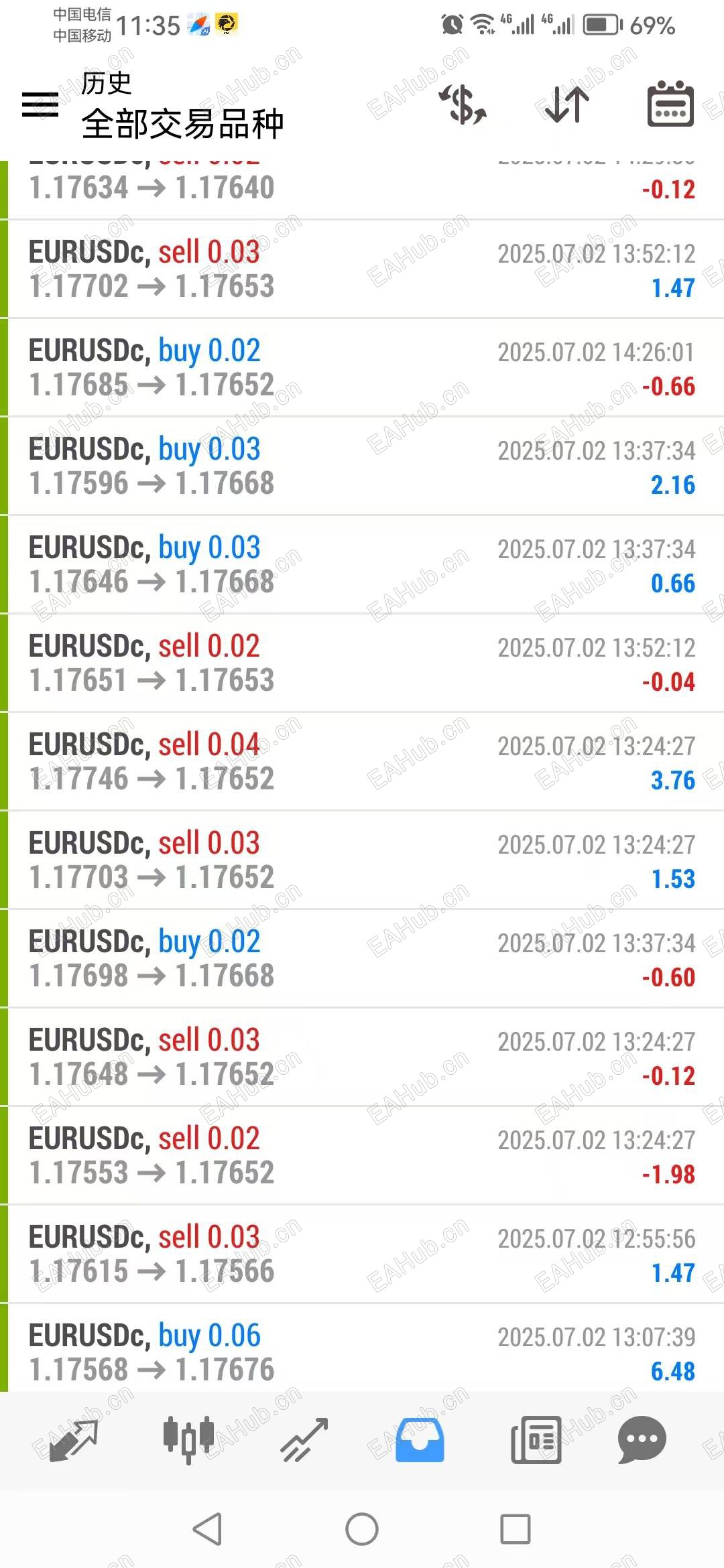Switch to the Chart candlestick tab

tap(188, 1439)
